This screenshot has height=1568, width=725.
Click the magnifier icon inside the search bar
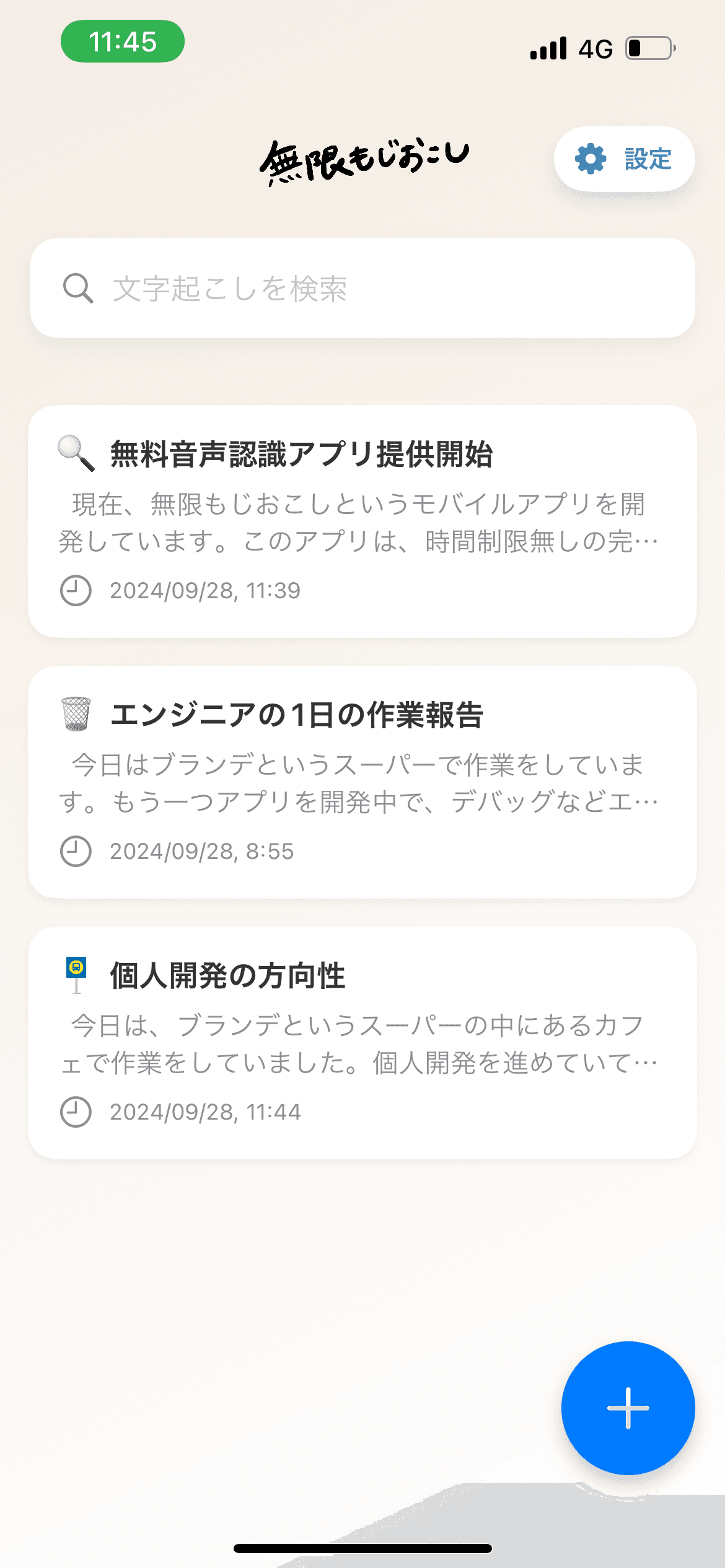77,287
